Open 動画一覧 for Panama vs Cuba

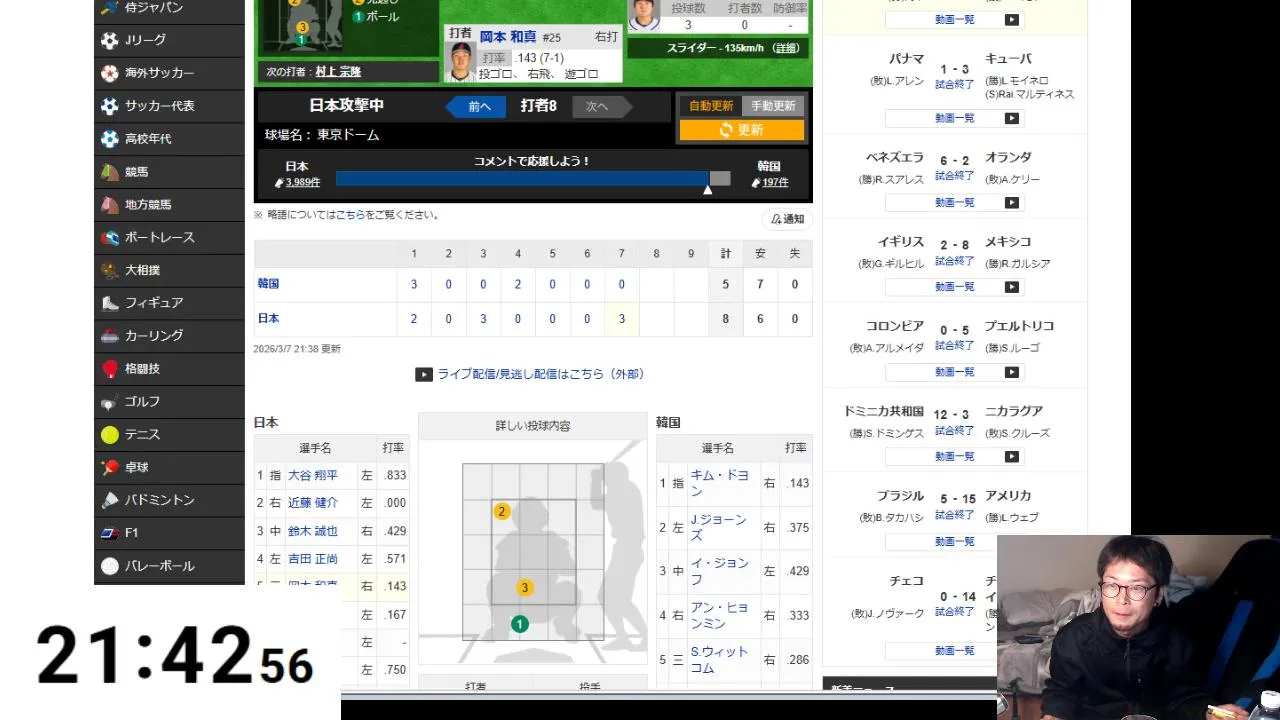(x=954, y=118)
